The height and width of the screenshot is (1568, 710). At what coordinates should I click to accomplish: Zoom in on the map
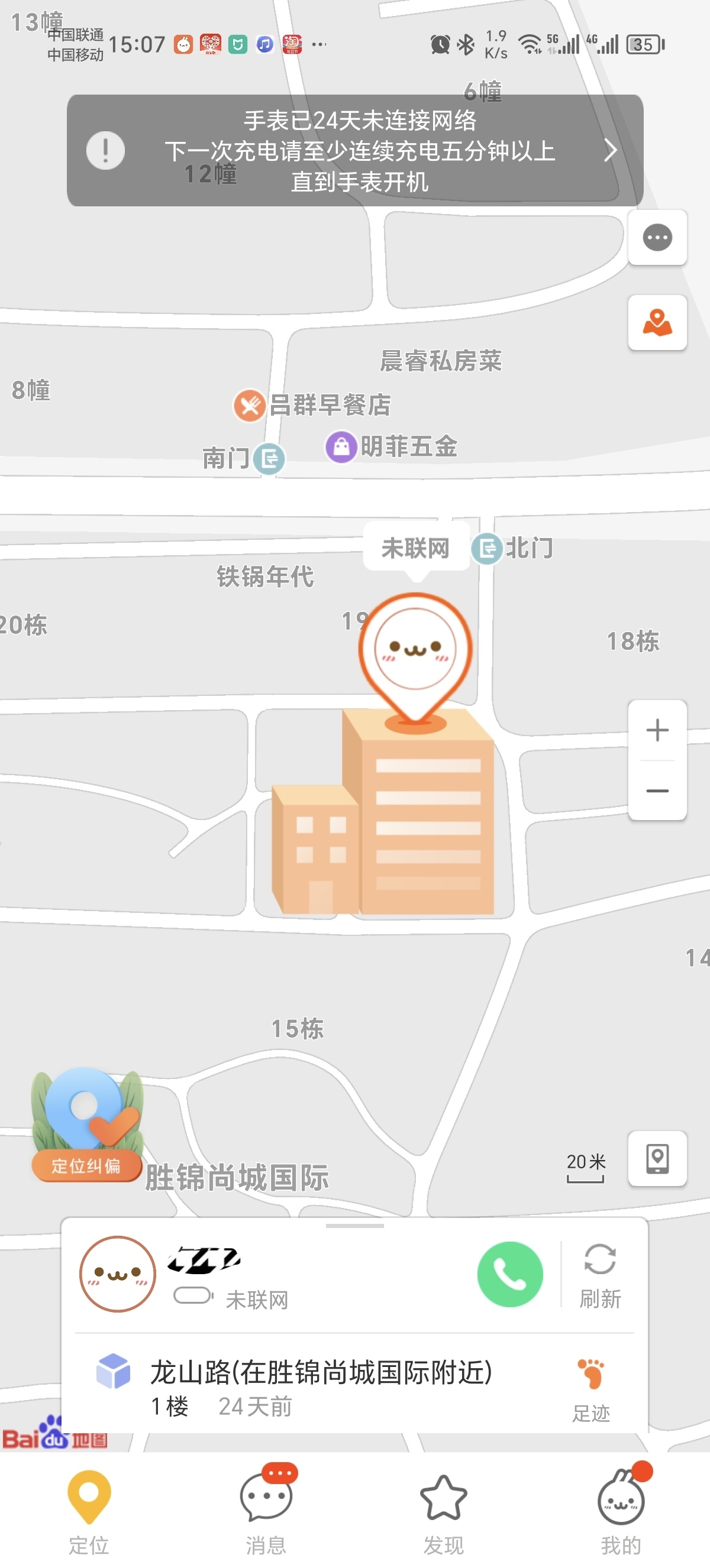click(x=657, y=730)
